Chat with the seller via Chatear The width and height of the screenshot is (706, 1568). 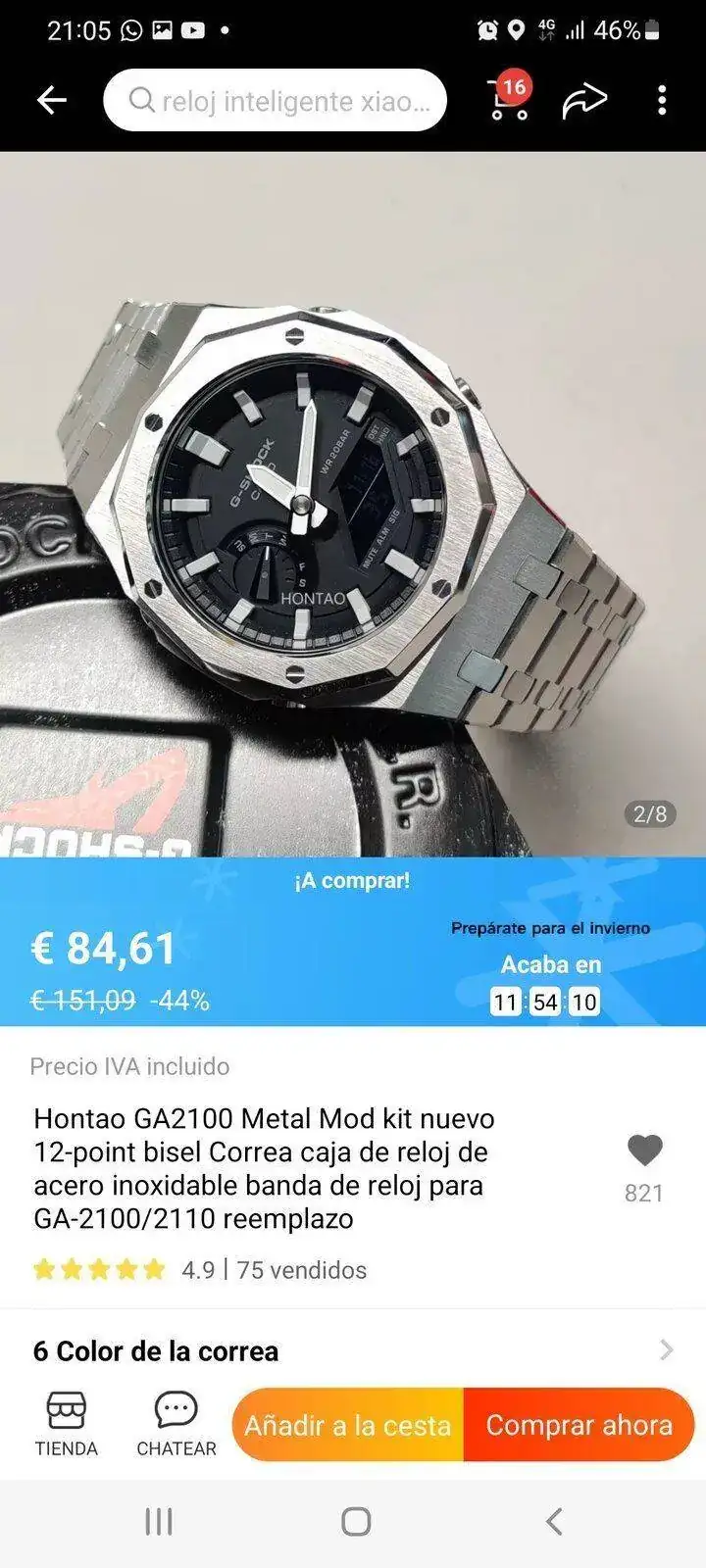click(176, 1424)
